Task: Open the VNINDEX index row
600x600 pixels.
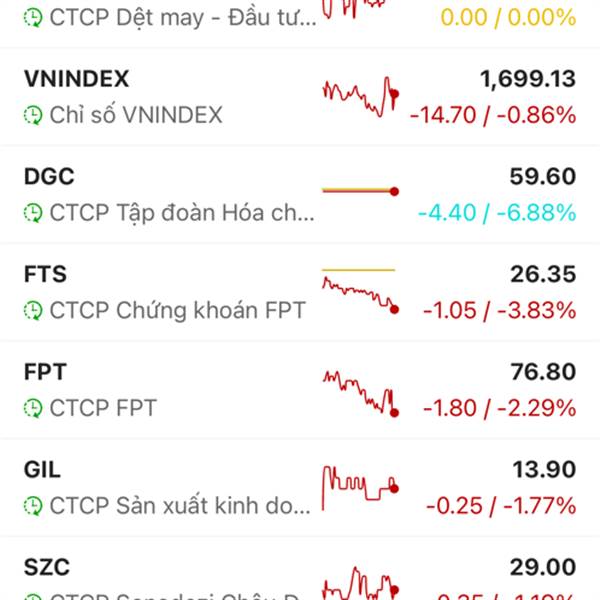Action: coord(300,97)
